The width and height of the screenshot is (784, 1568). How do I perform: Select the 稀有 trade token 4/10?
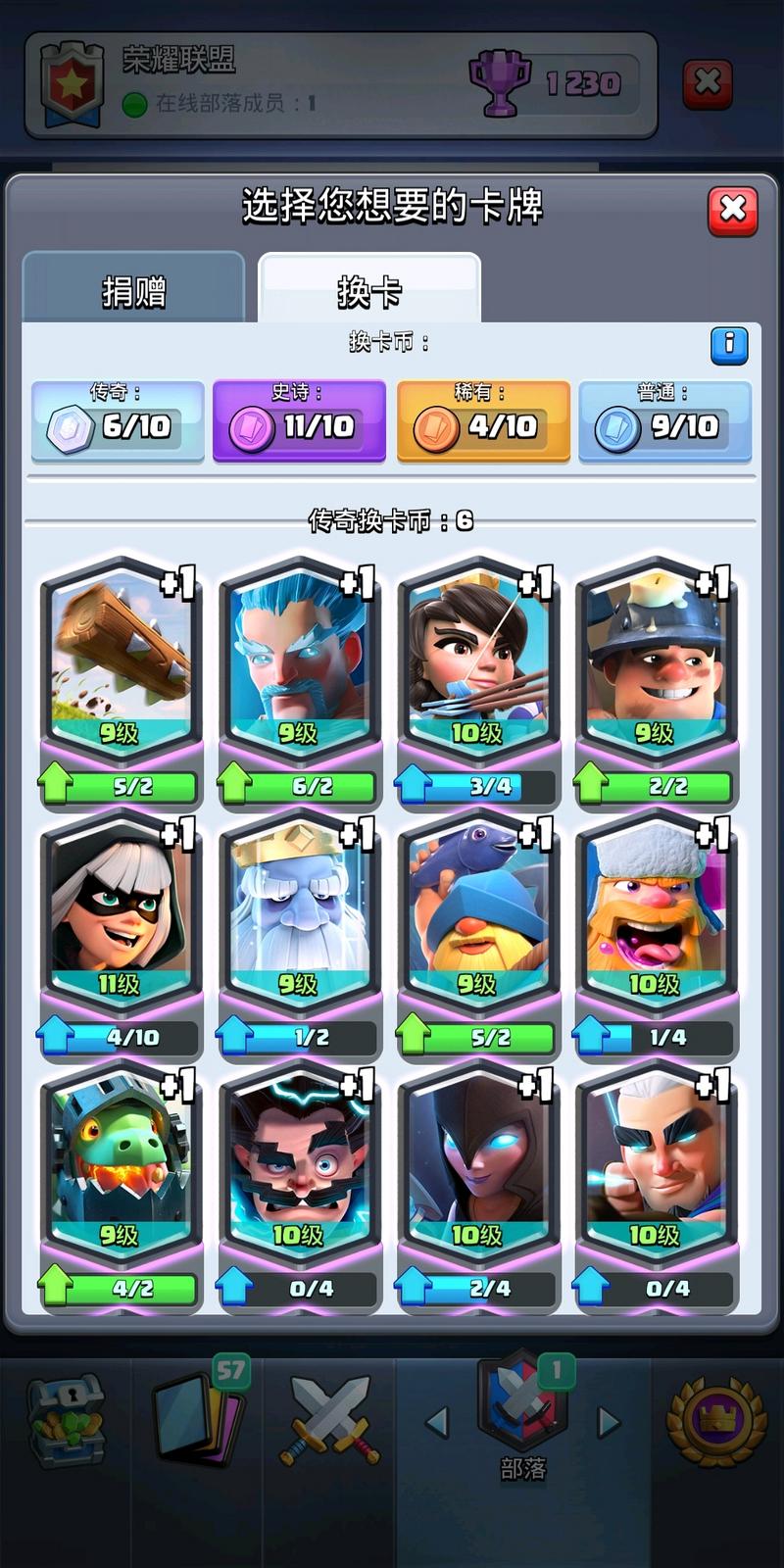pos(483,421)
